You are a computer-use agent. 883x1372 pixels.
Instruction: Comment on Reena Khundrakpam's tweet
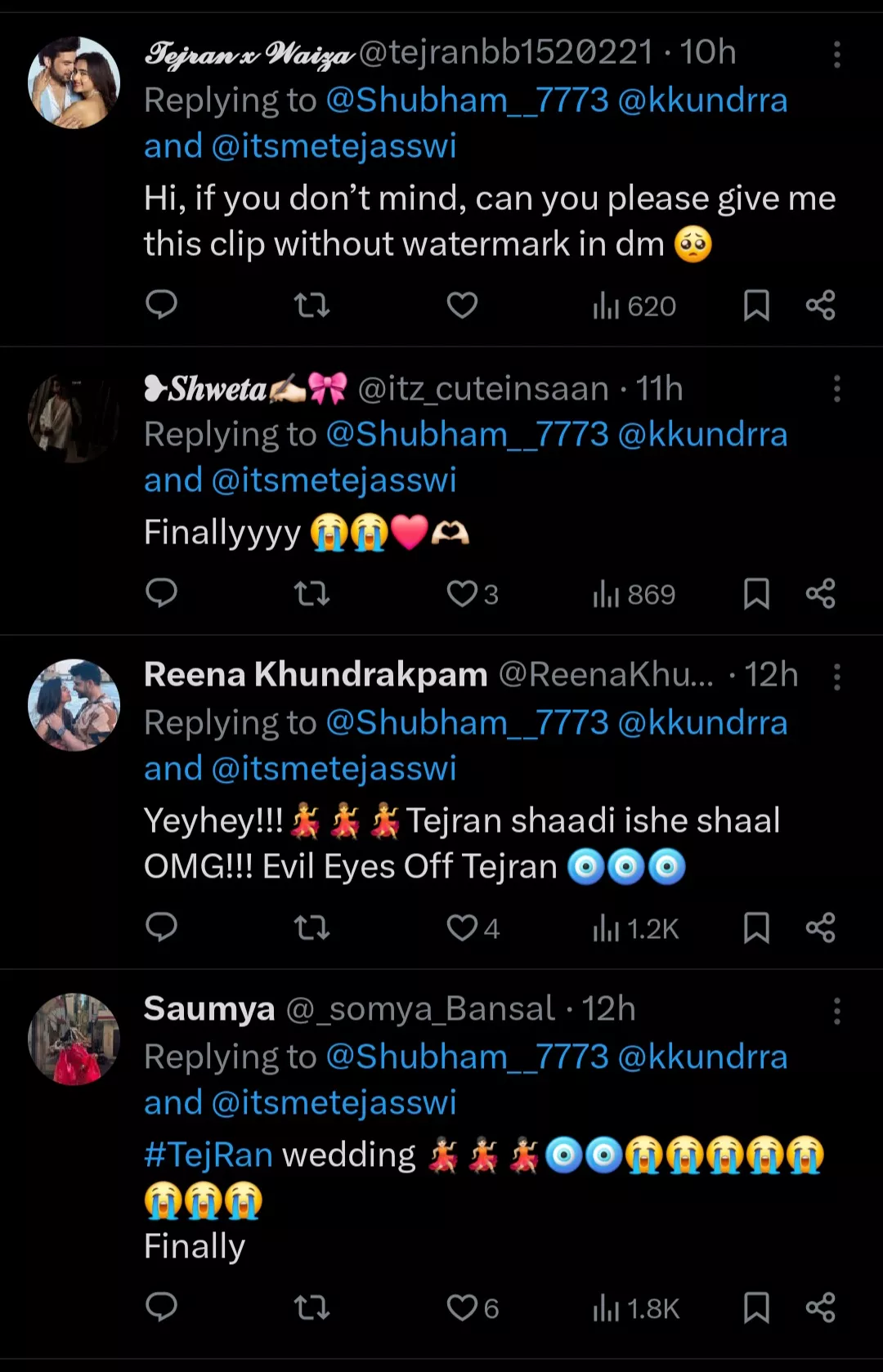pos(161,927)
